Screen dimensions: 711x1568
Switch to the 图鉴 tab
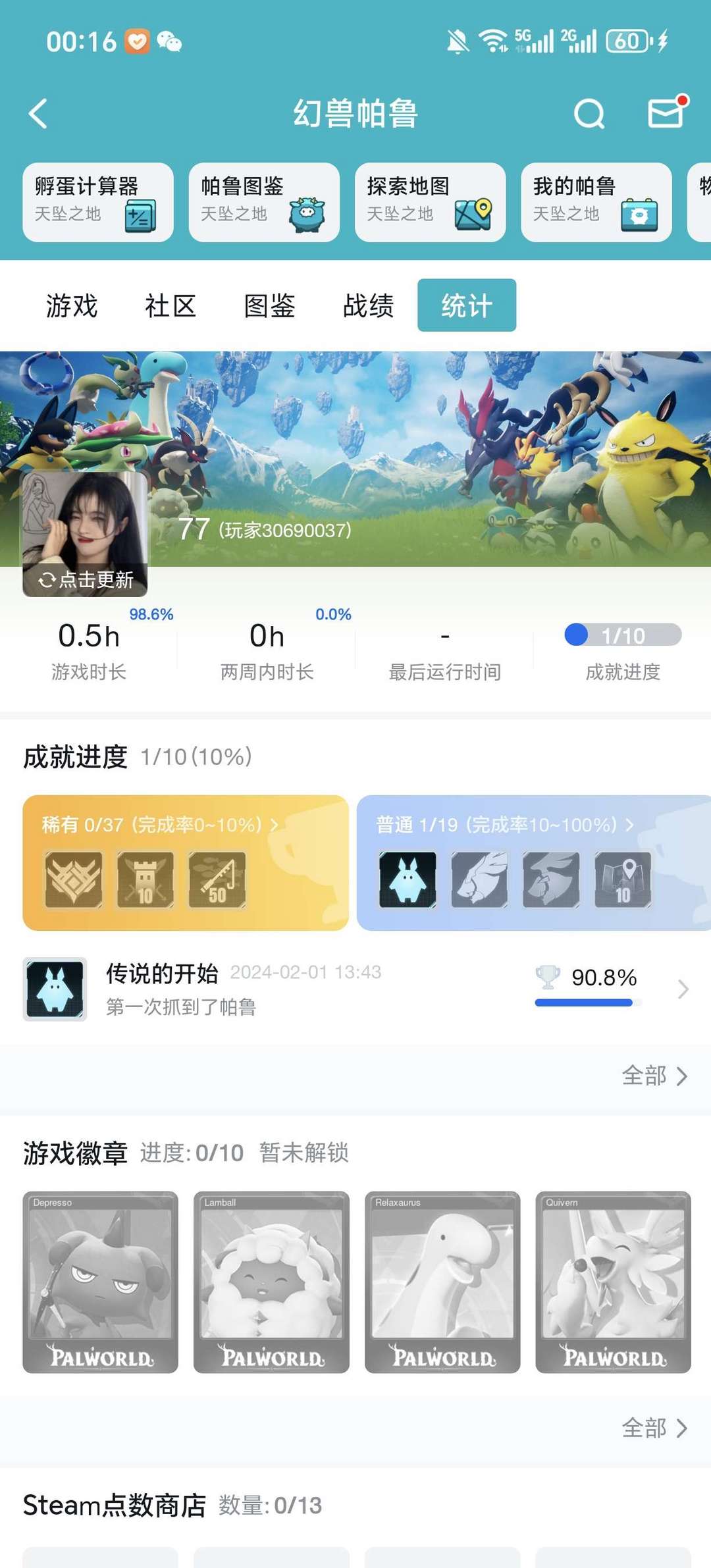coord(269,305)
